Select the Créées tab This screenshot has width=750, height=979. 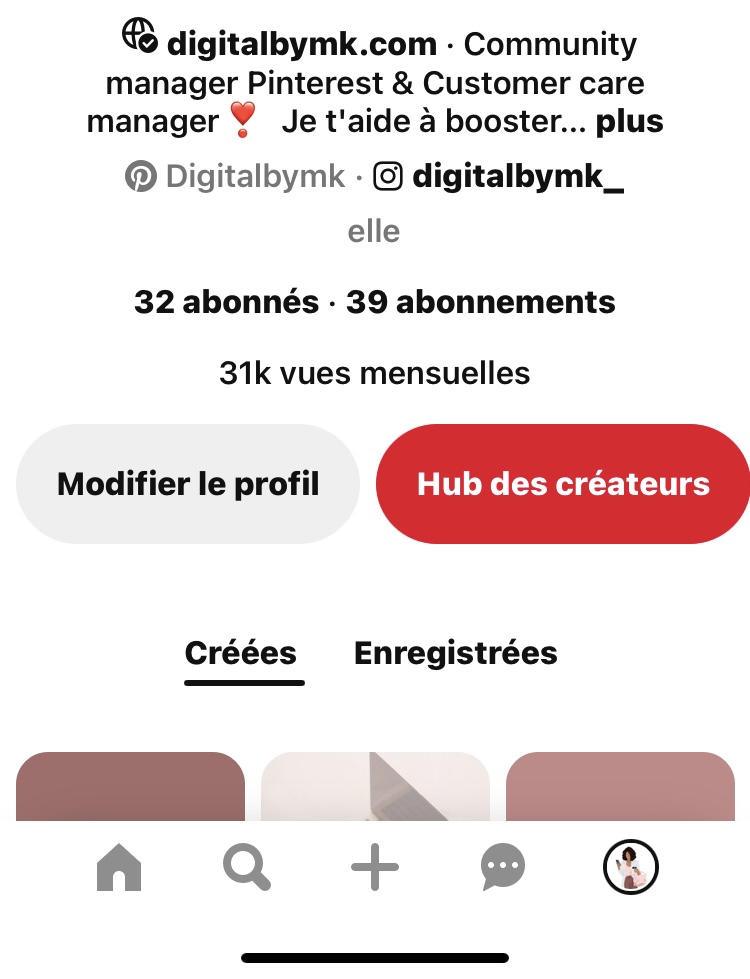(x=241, y=653)
